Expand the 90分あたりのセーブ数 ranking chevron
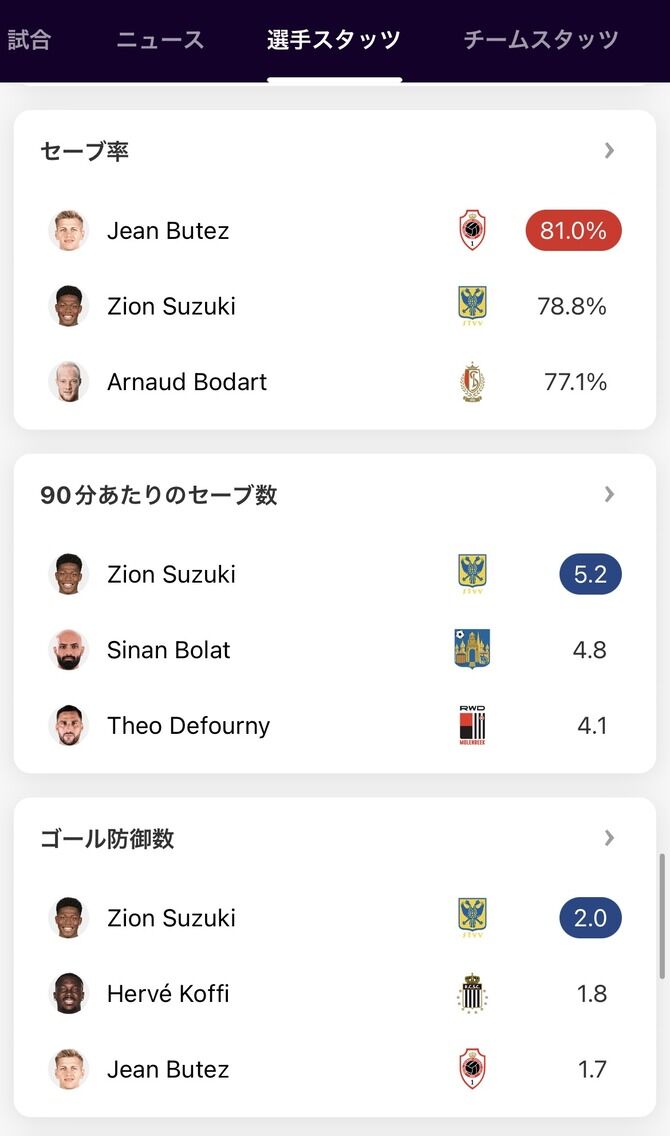Screen dimensions: 670x1136 [609, 494]
